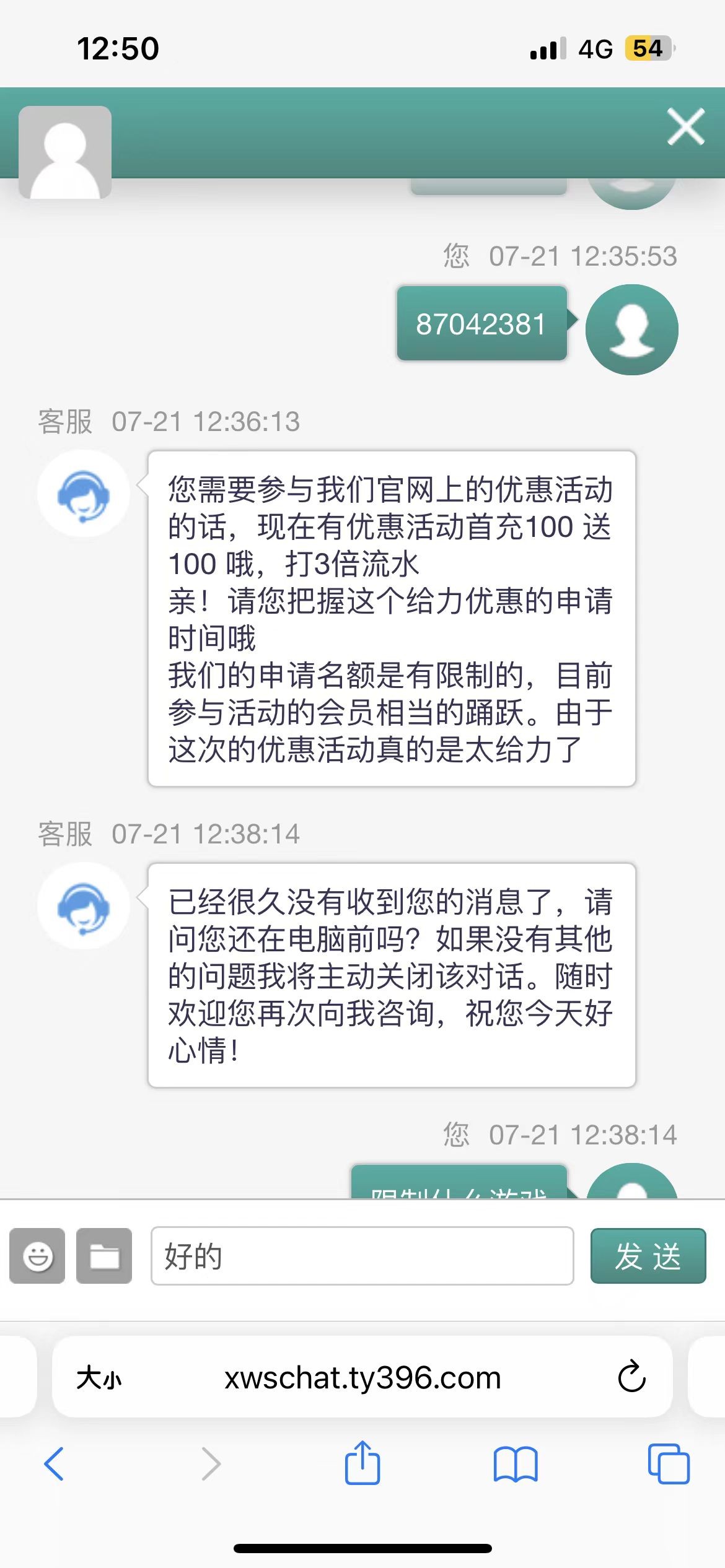Tap the battery level indicator showing 54
The image size is (725, 1568).
(647, 48)
